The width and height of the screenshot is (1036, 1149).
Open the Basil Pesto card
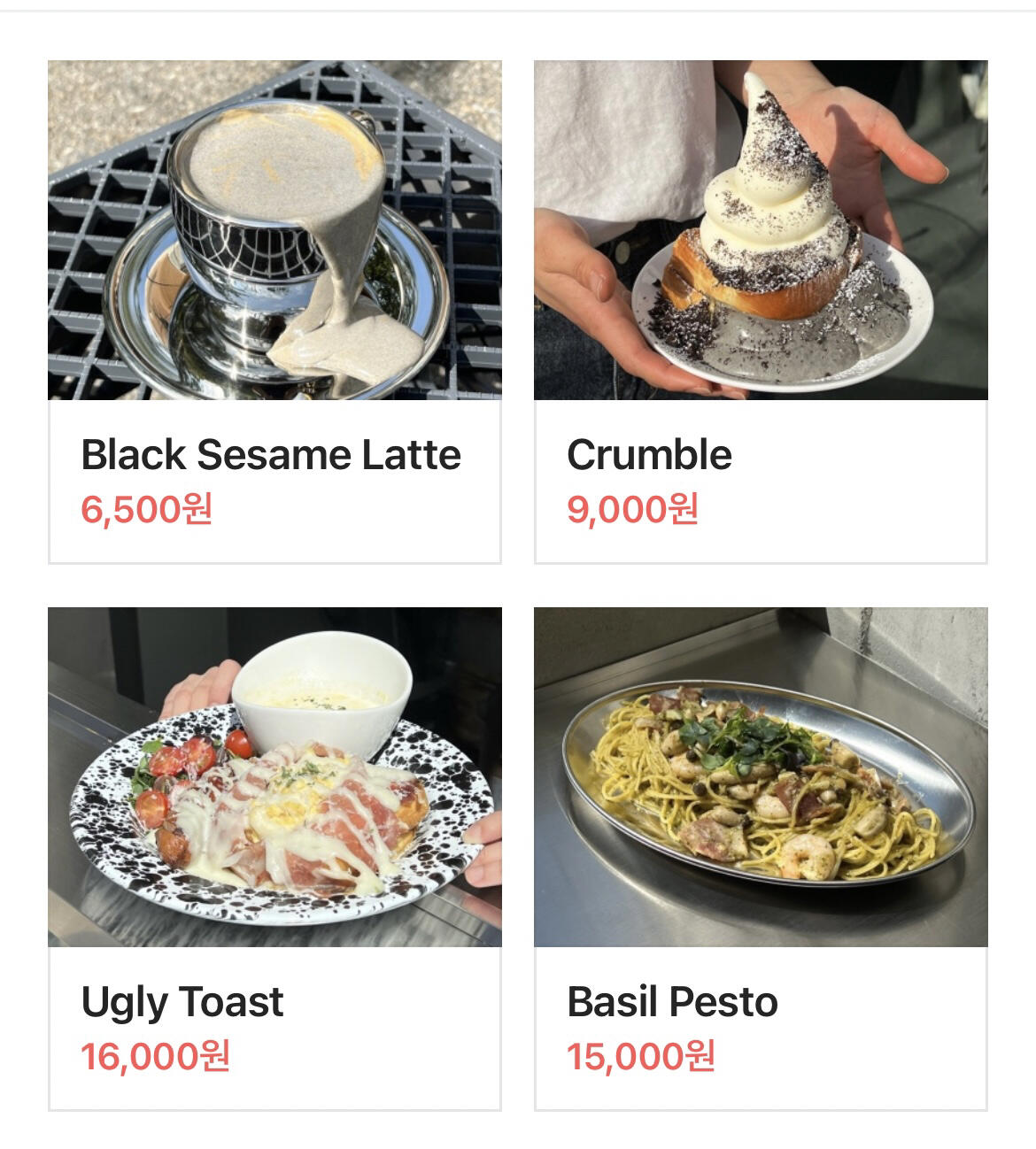point(761,857)
